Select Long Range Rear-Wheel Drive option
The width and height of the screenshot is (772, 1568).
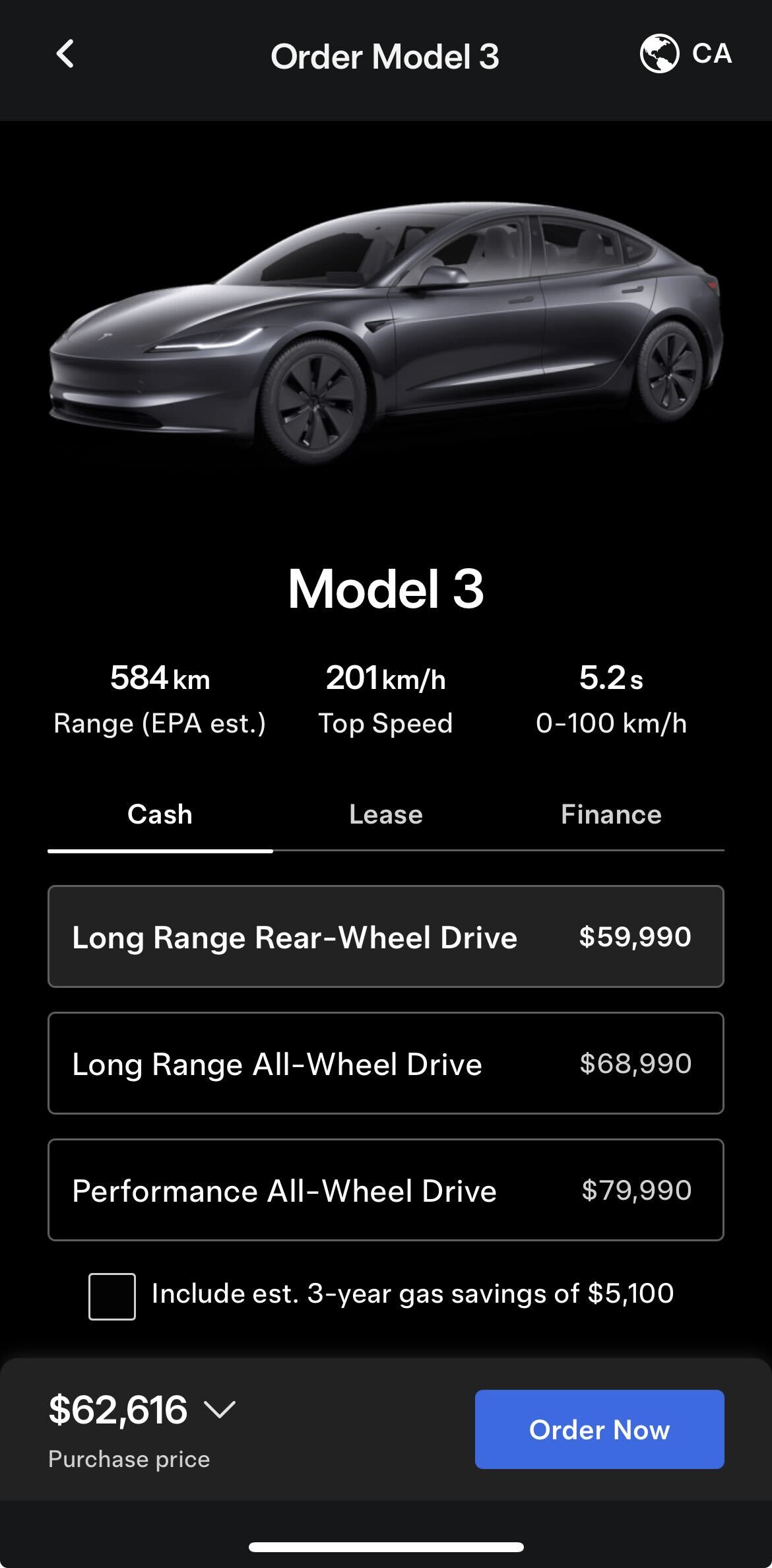point(386,936)
